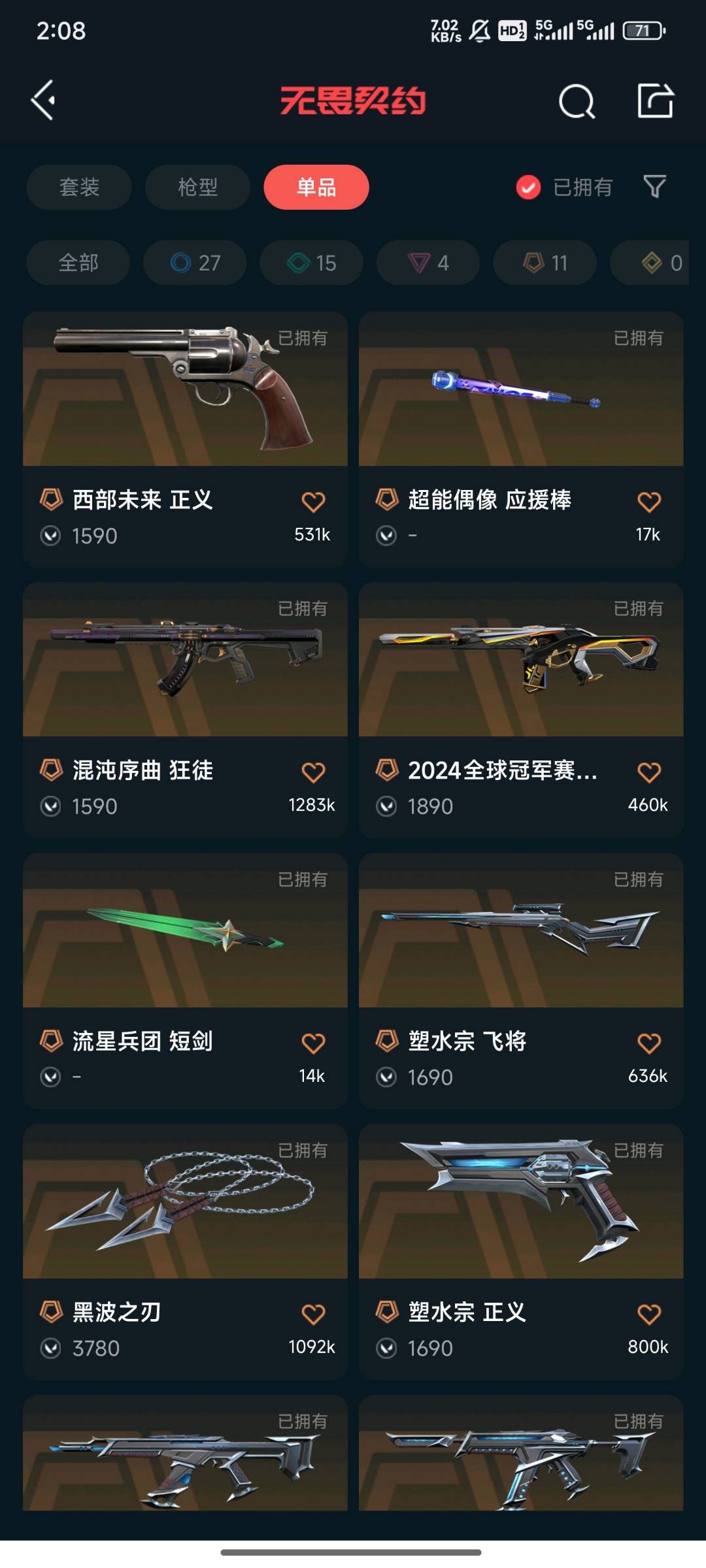Filter by the blue tier chip showing 27
The height and width of the screenshot is (1568, 706).
point(195,263)
